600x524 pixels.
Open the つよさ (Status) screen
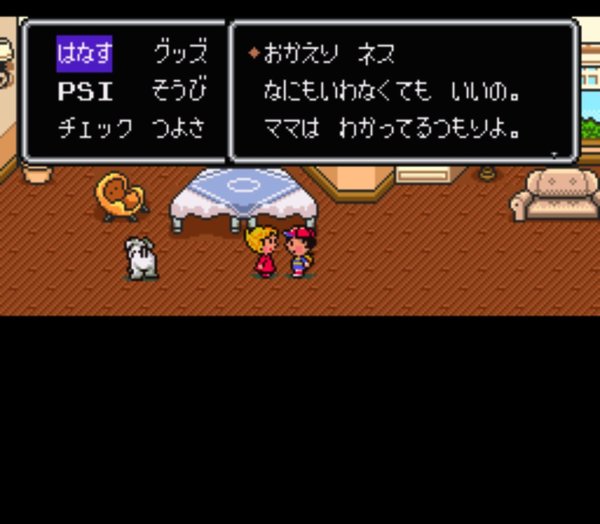[x=180, y=130]
